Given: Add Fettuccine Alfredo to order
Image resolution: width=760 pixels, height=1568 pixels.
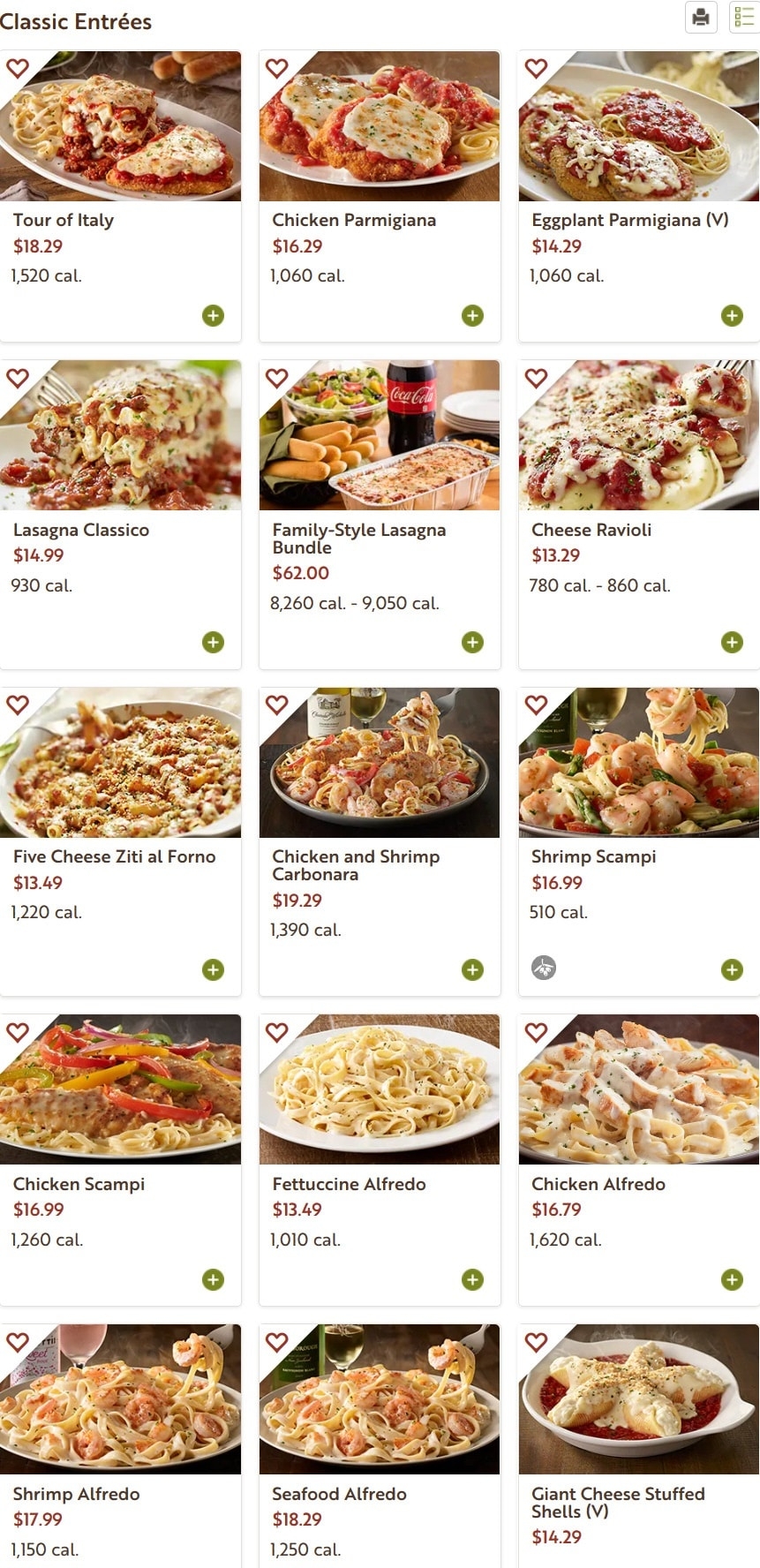Looking at the screenshot, I should [x=472, y=1279].
